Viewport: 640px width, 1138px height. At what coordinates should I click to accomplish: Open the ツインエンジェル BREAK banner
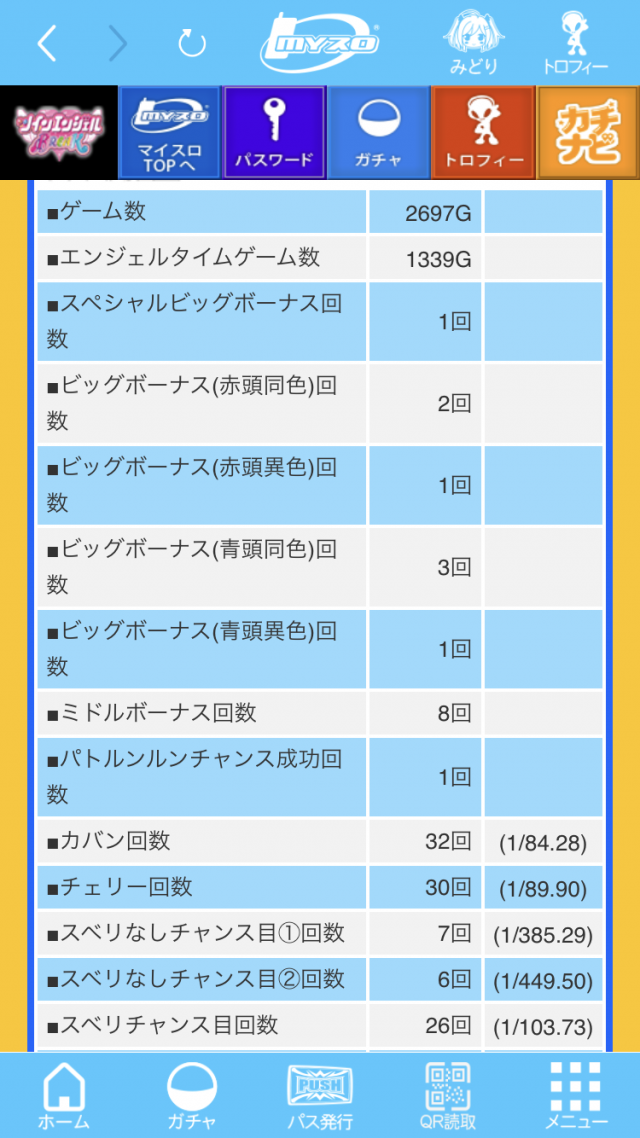[58, 132]
